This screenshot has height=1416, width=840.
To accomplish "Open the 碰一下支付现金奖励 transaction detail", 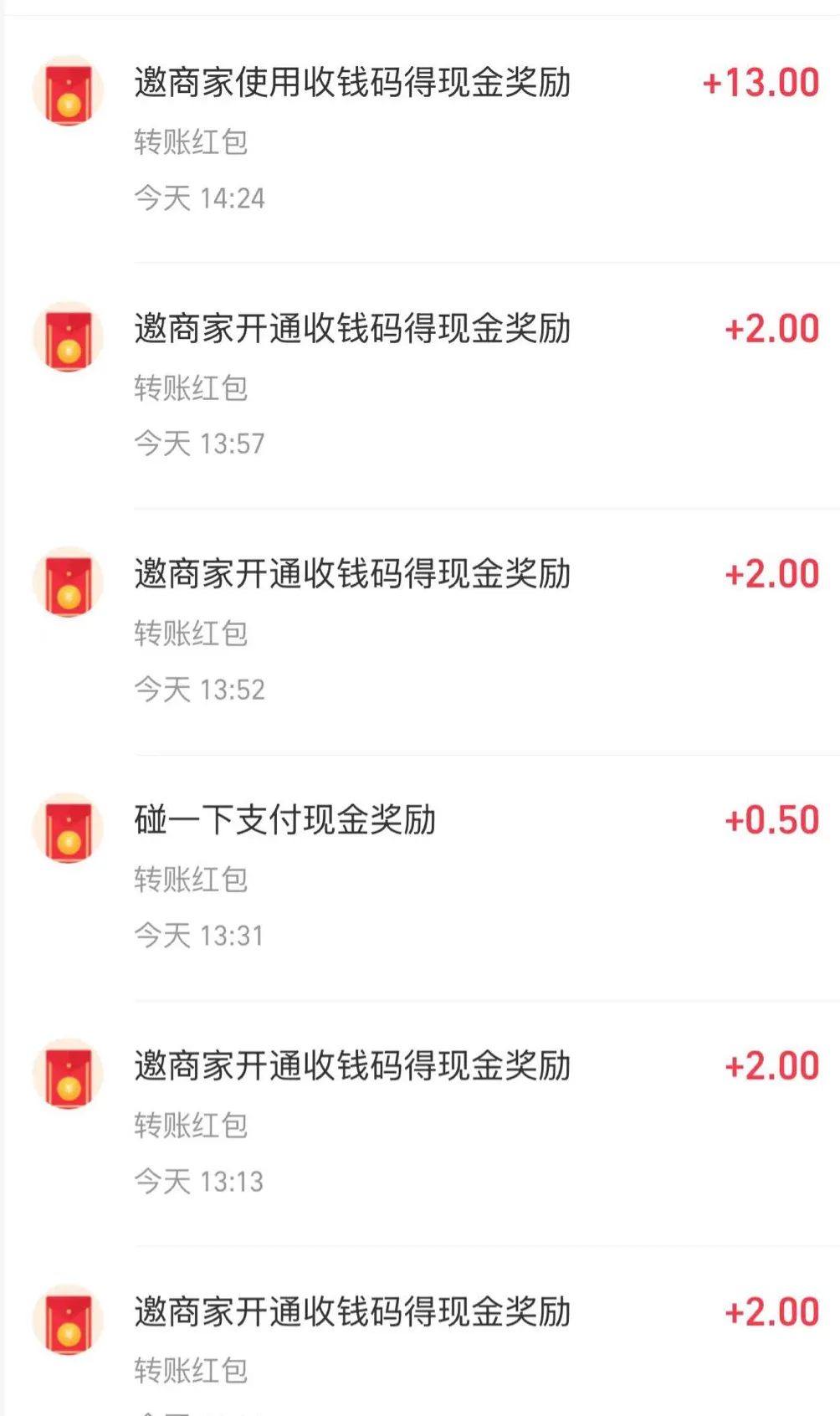I will pyautogui.click(x=284, y=822).
